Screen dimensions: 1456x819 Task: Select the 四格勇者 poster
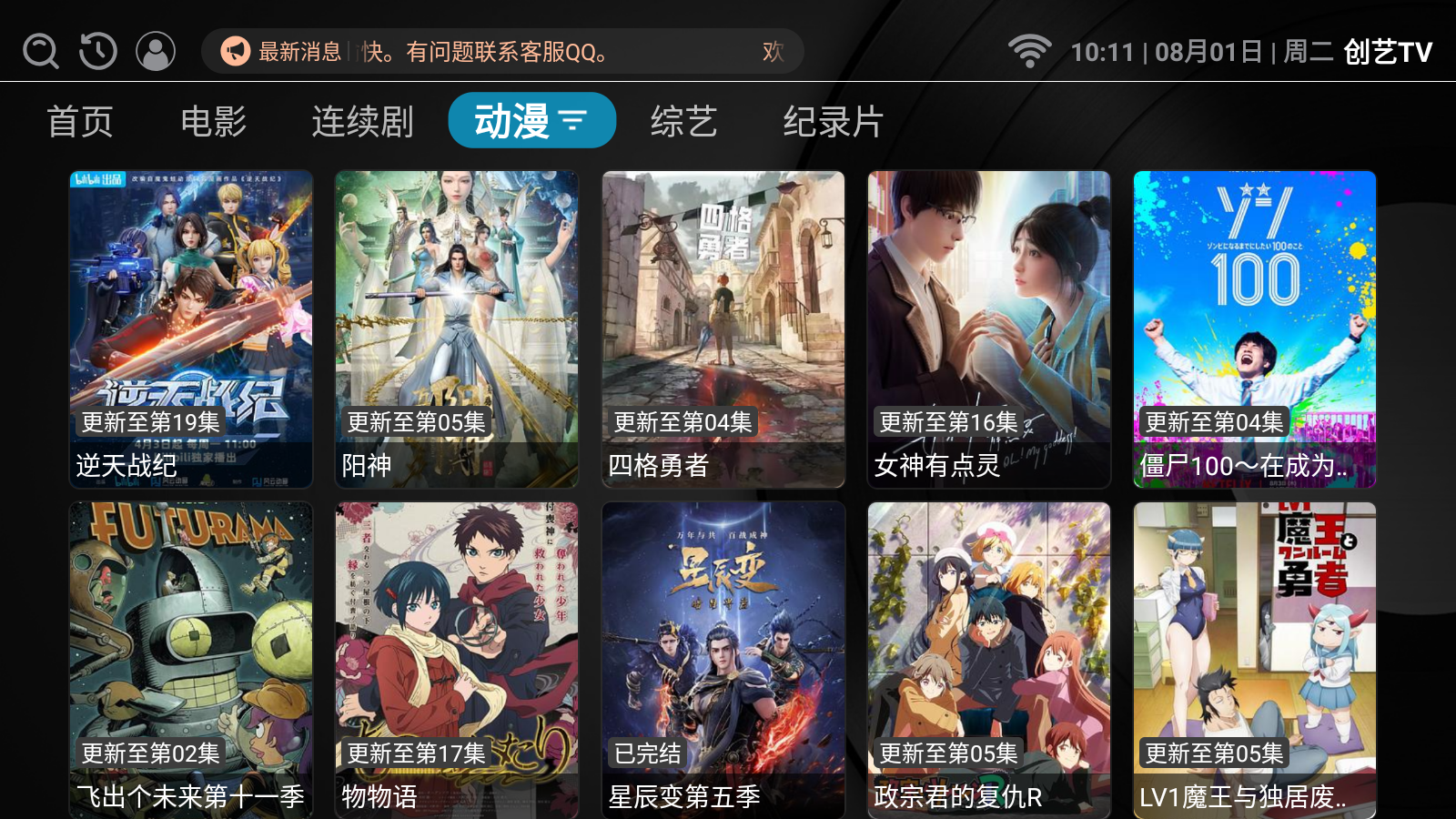(x=723, y=329)
